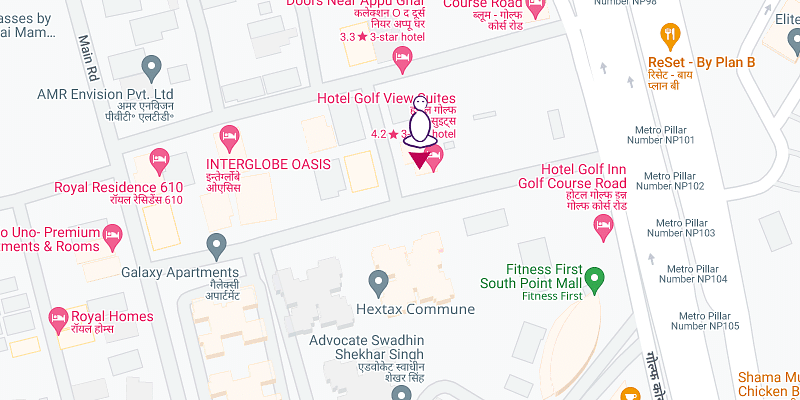Tap the Royal Homes hotel marker
800x400 pixels.
click(x=59, y=318)
